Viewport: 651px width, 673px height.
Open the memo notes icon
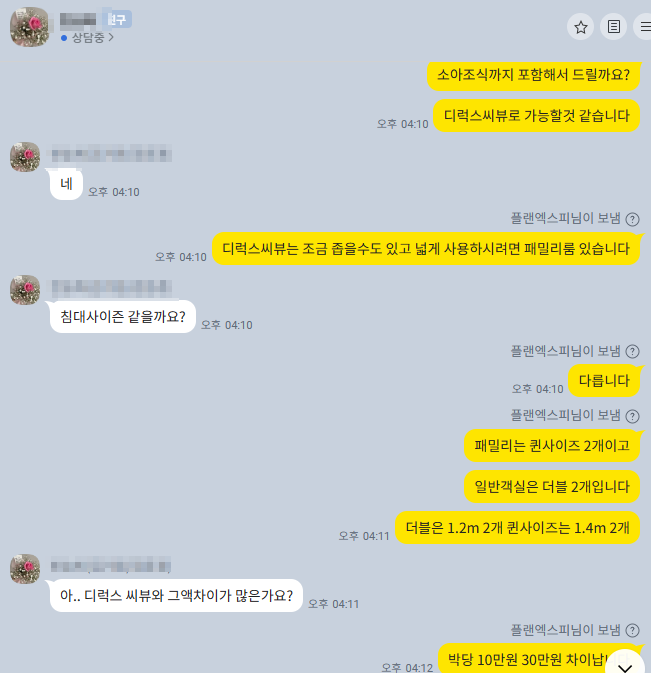[x=614, y=27]
